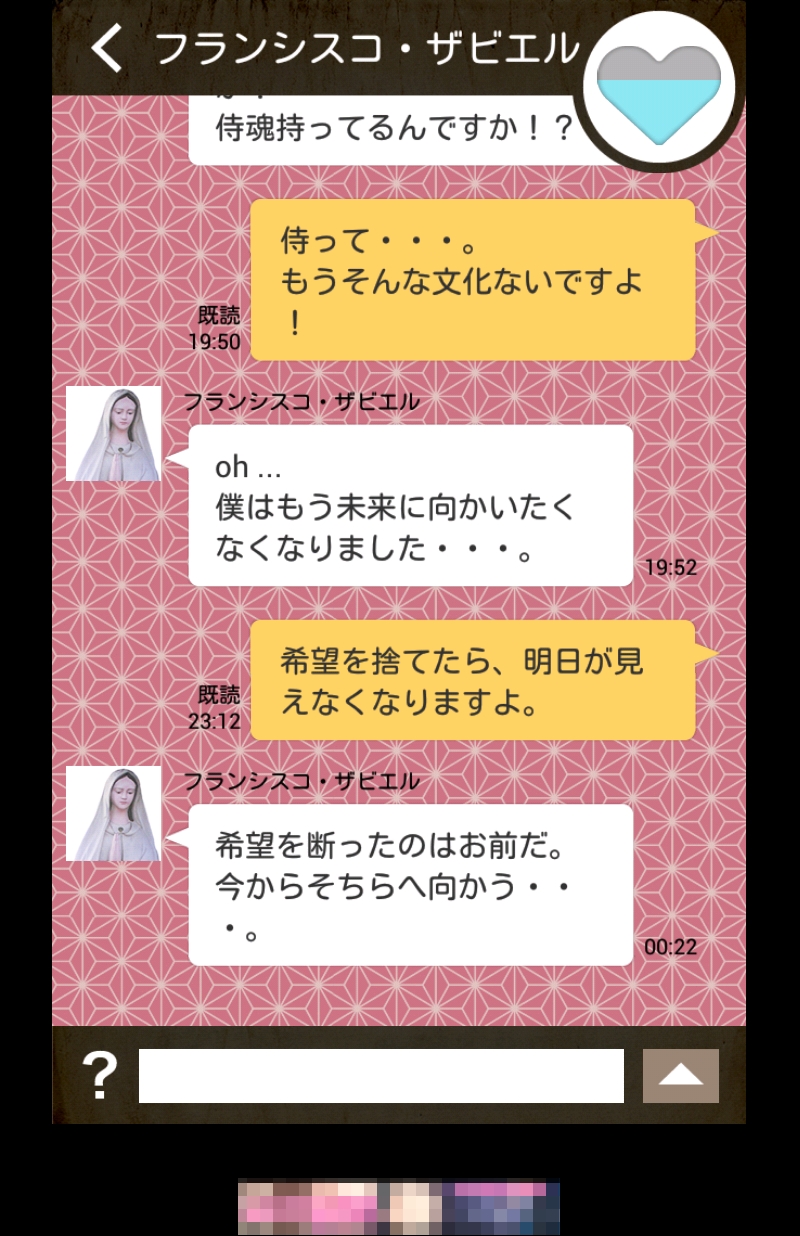Tap the heart gauge icon
The height and width of the screenshot is (1236, 800).
click(x=659, y=92)
